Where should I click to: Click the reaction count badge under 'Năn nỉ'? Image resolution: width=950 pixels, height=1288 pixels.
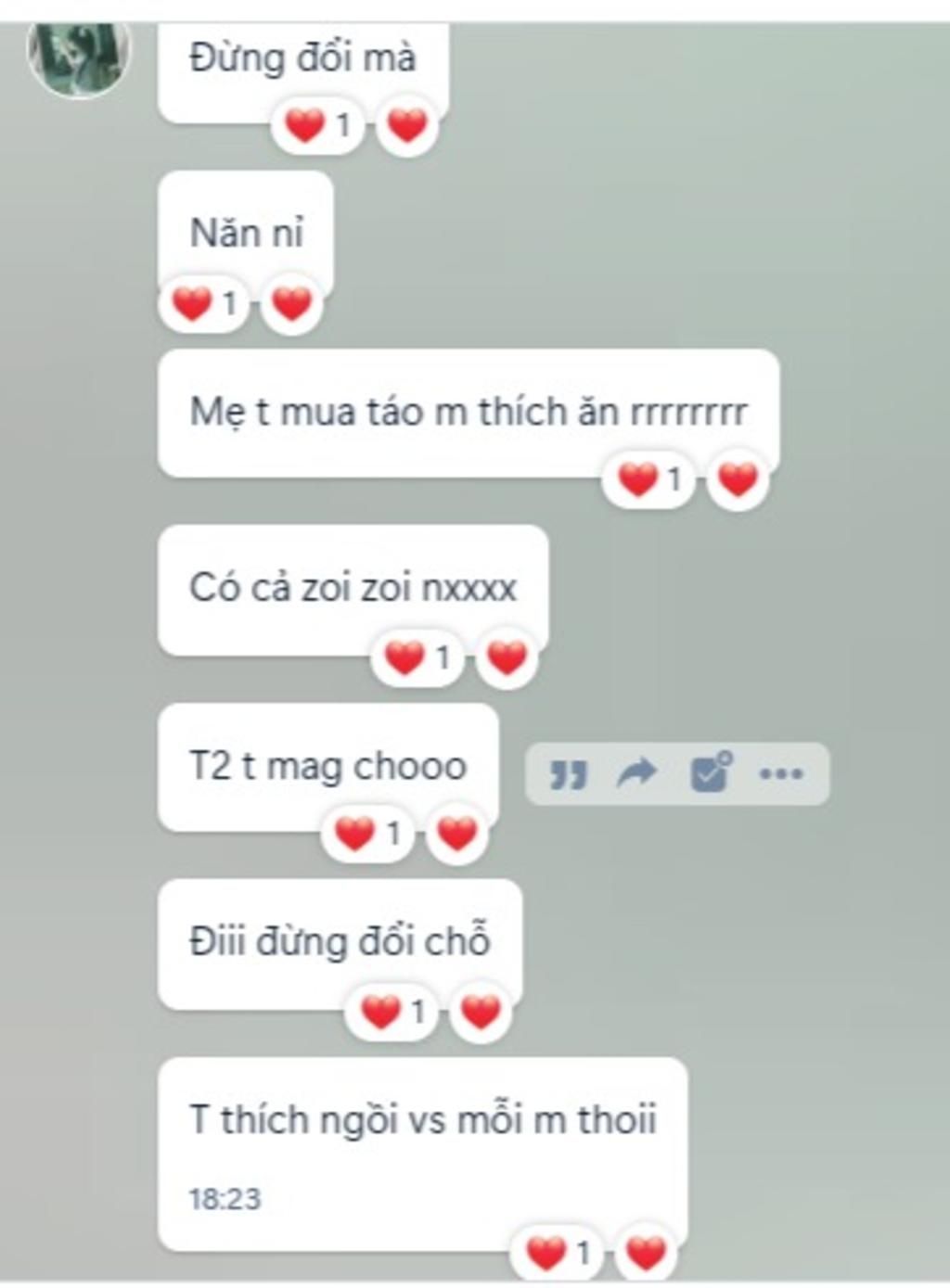(x=206, y=301)
